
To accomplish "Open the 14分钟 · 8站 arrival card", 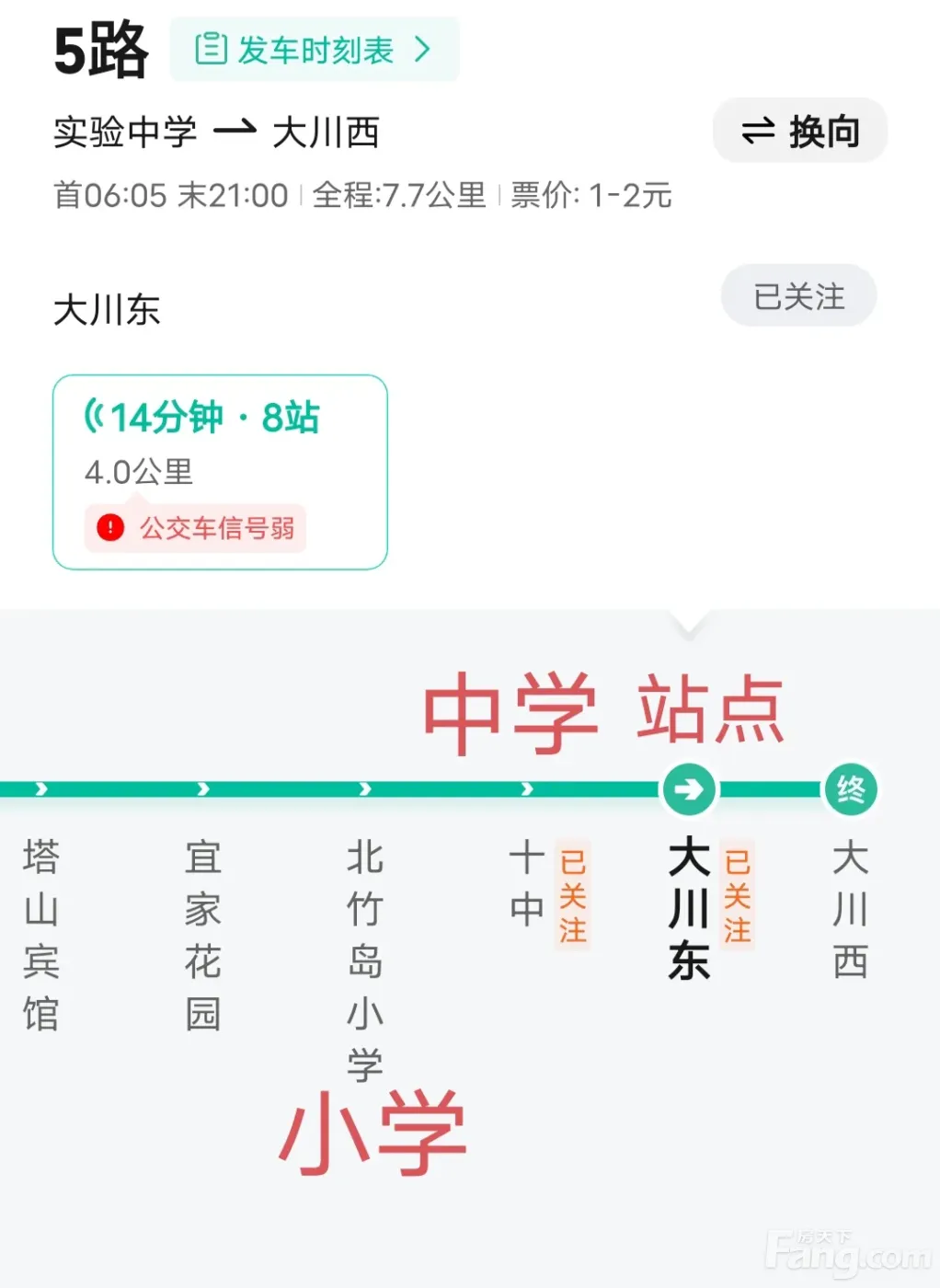I will click(220, 471).
